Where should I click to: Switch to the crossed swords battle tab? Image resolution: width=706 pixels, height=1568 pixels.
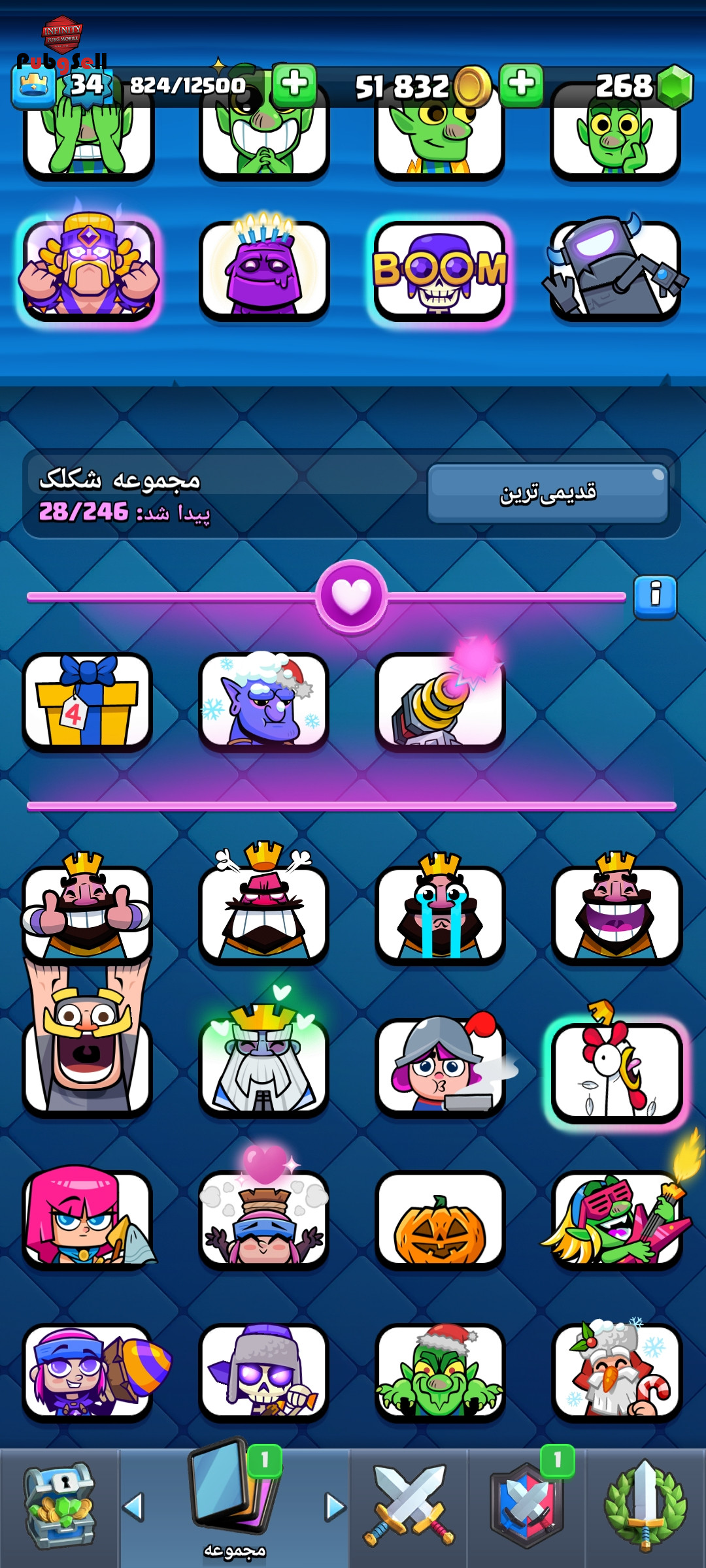pyautogui.click(x=409, y=1507)
